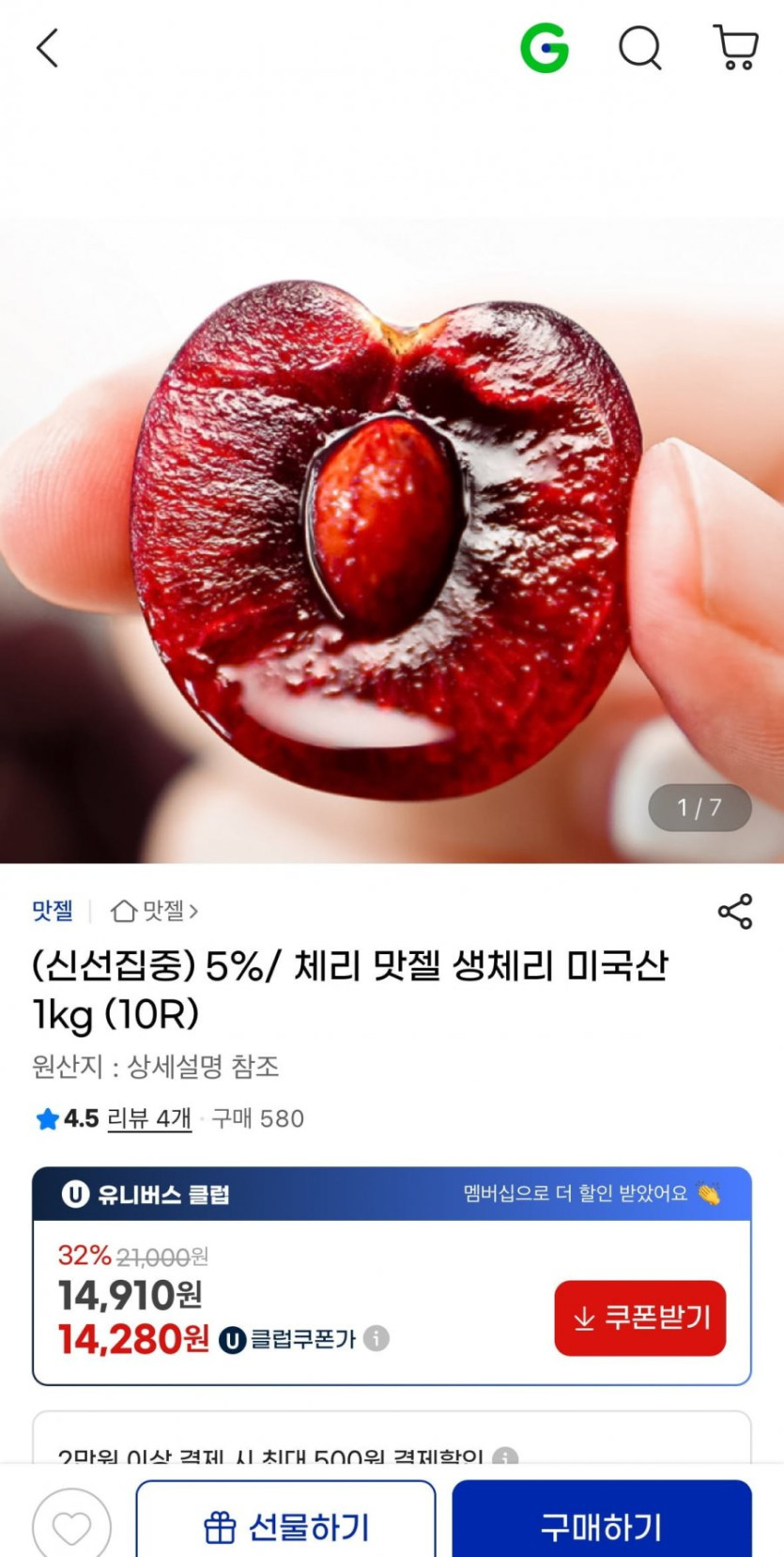Open info icon next to 클럽쿠폰가
The width and height of the screenshot is (784, 1557).
[377, 1338]
